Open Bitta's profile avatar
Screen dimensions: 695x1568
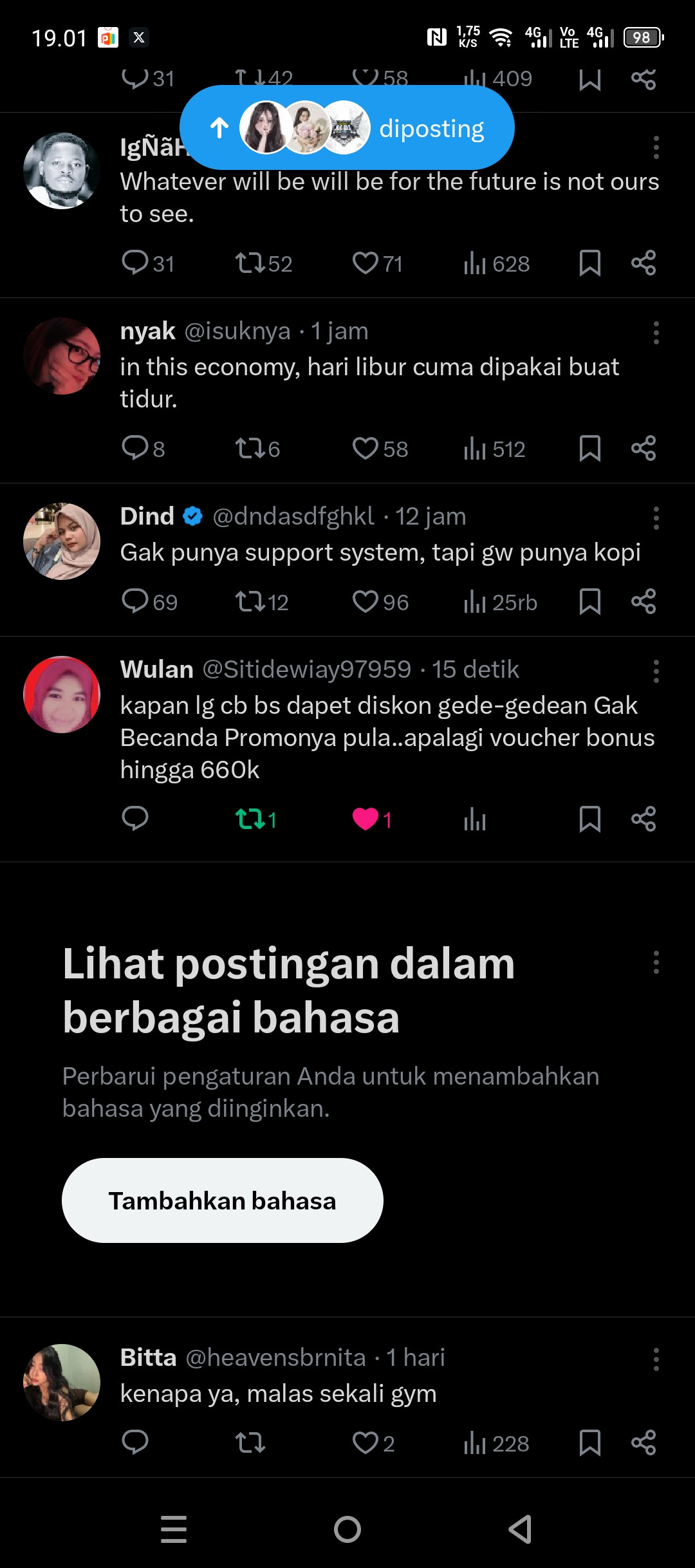pos(62,1383)
